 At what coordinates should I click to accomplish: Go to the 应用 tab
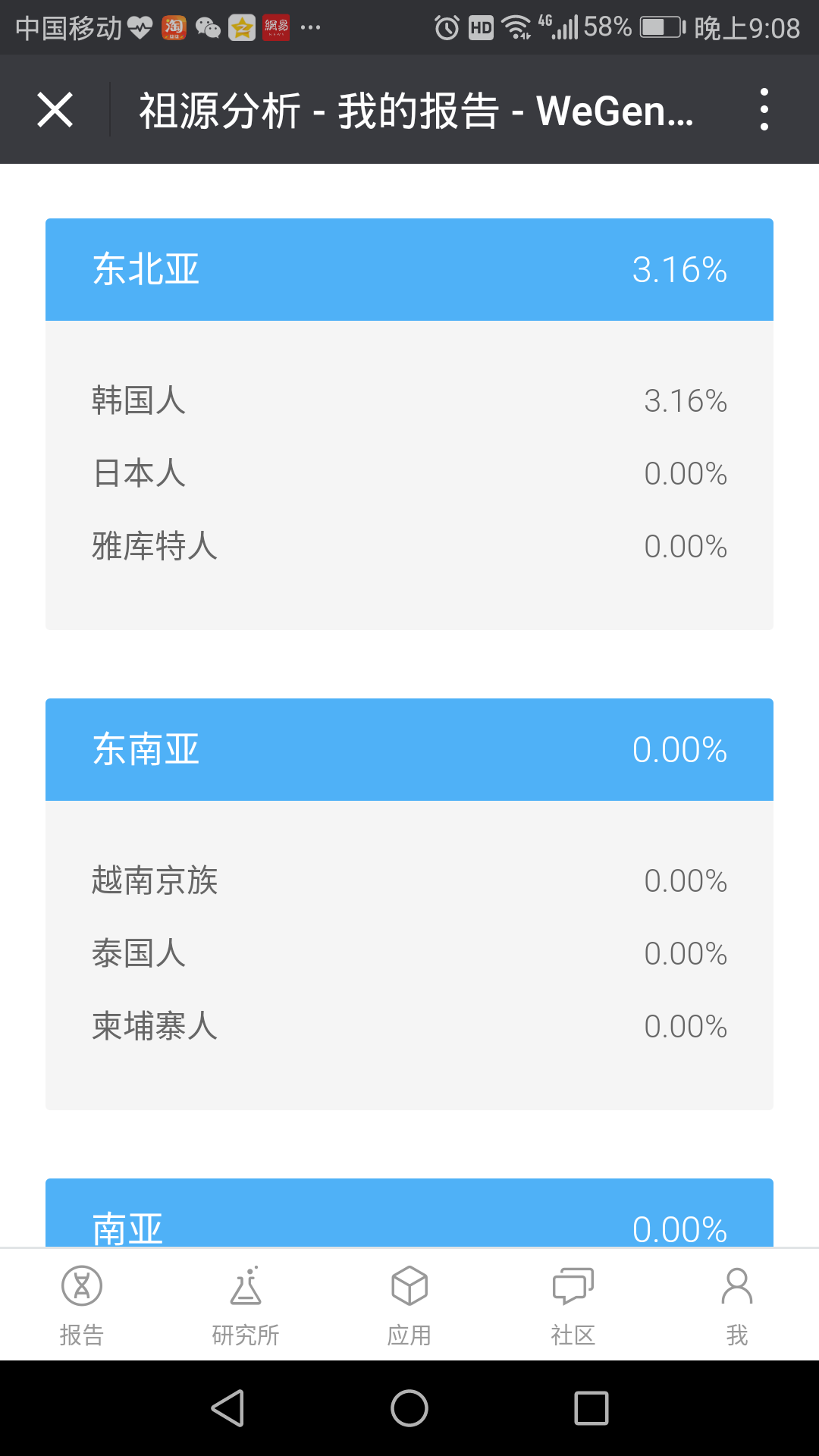point(409,1305)
